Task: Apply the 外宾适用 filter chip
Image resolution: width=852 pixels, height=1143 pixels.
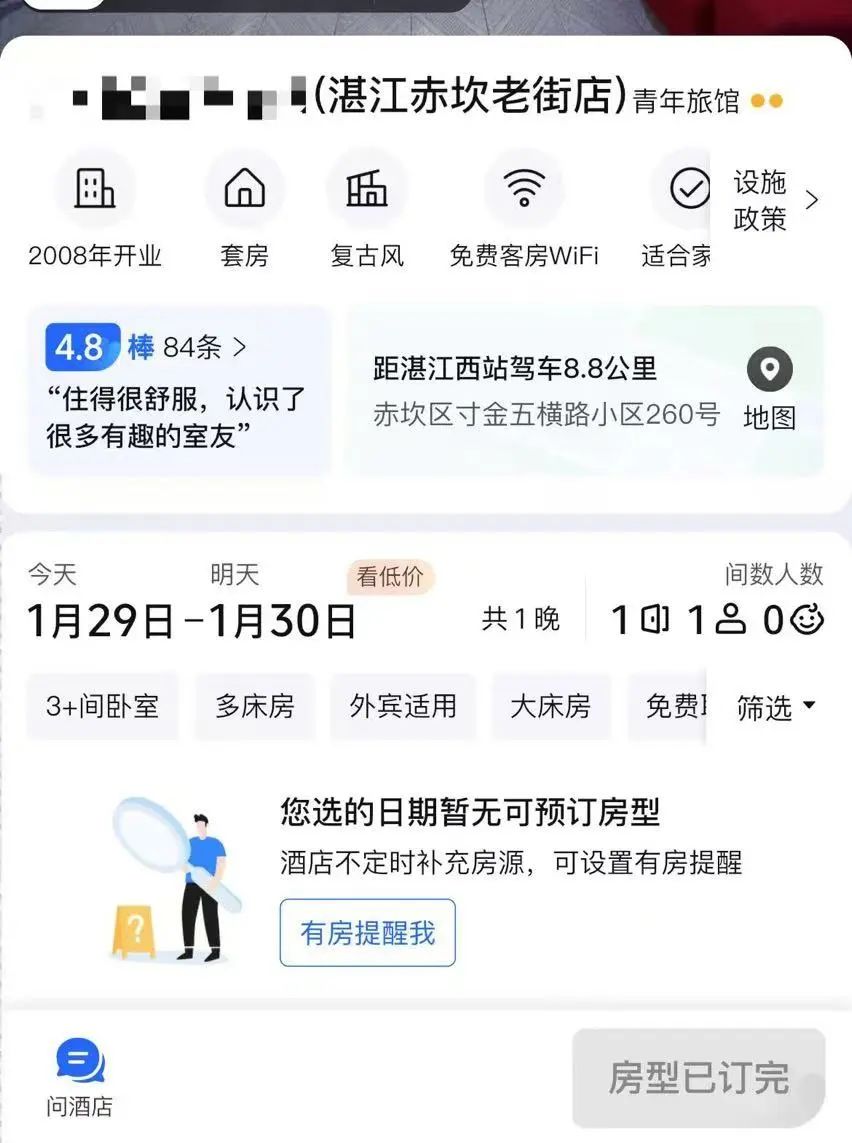Action: [x=403, y=707]
